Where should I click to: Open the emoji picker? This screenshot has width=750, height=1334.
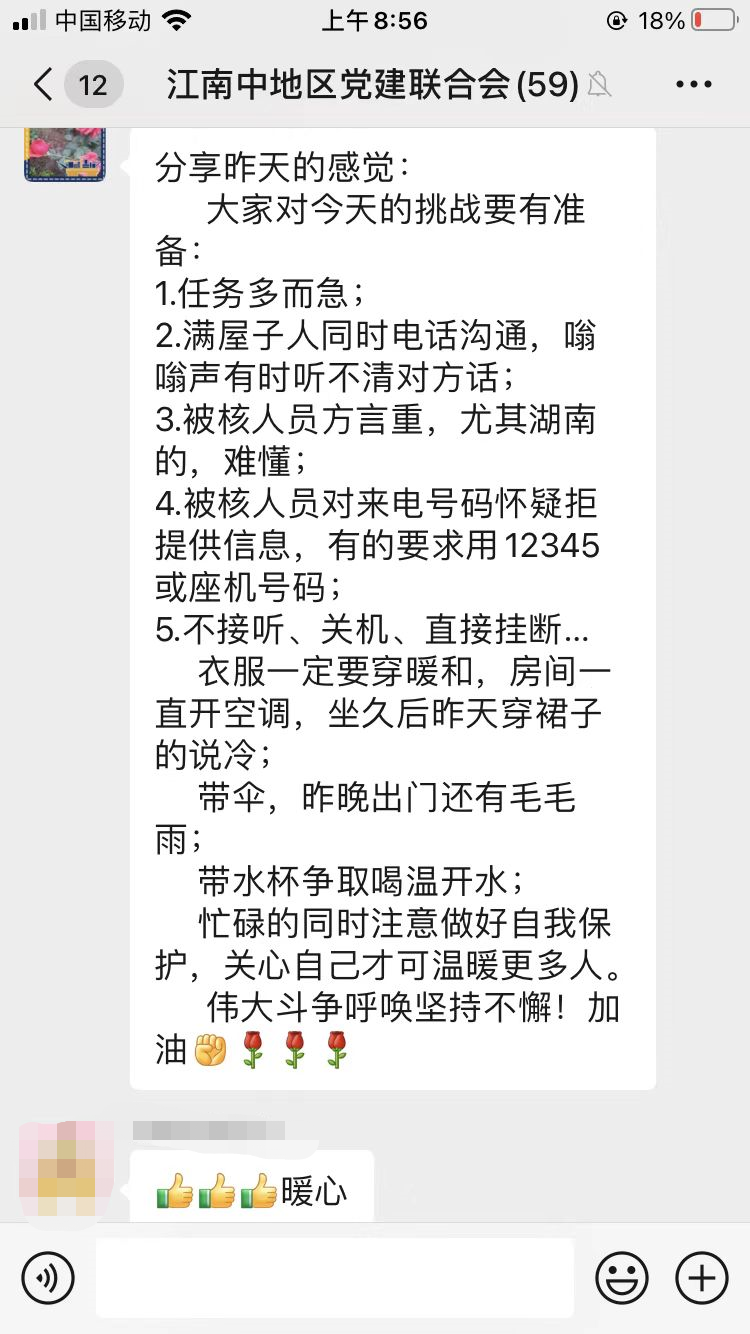pos(620,1277)
